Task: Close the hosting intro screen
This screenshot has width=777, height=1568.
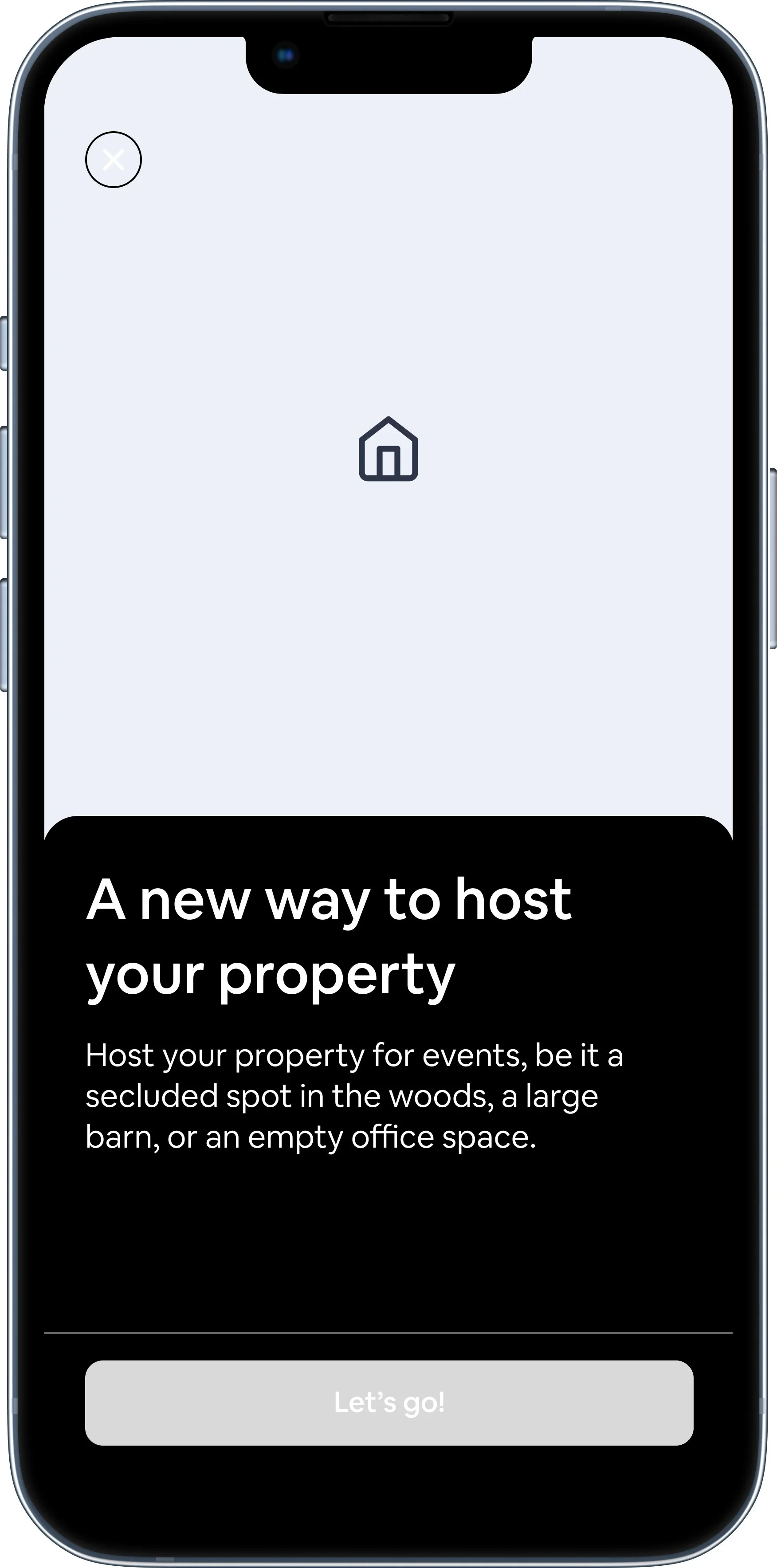Action: (113, 160)
